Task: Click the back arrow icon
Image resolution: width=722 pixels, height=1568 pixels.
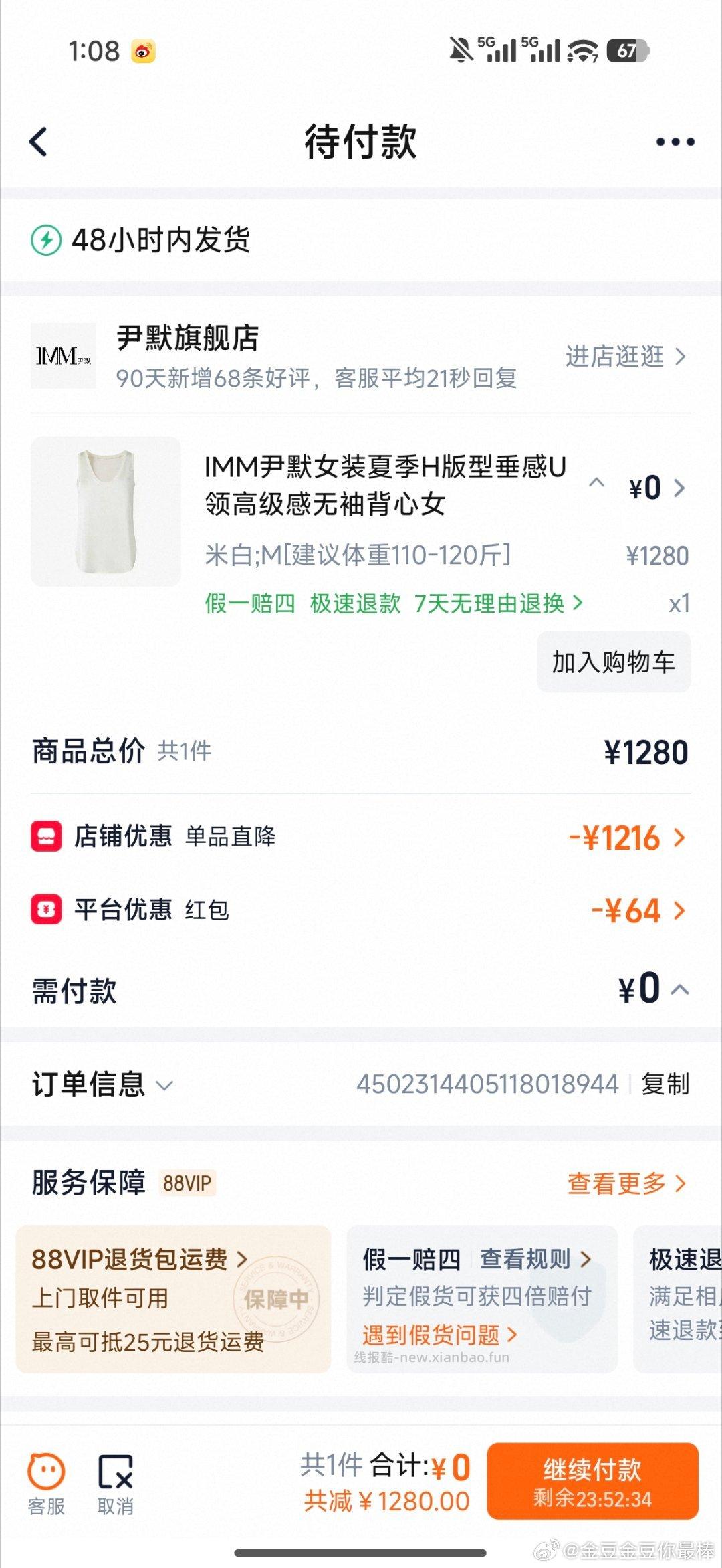Action: 38,142
